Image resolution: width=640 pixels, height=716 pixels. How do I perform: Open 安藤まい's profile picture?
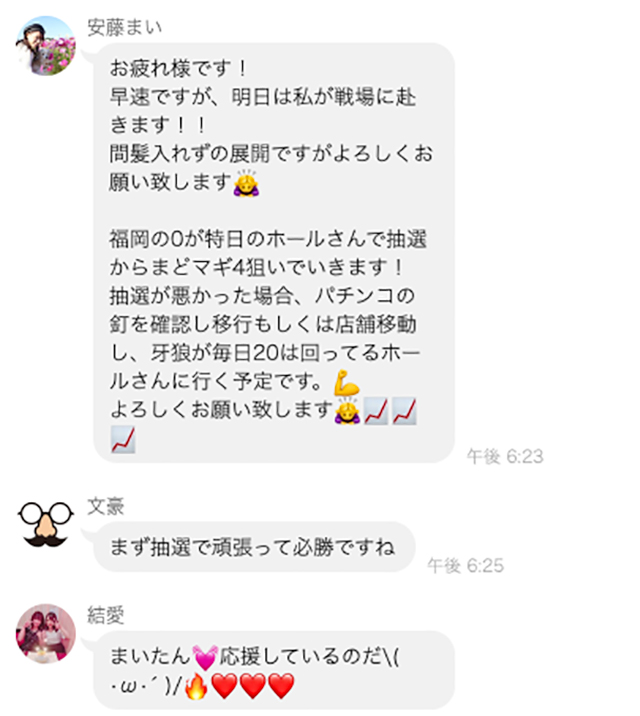coord(46,45)
